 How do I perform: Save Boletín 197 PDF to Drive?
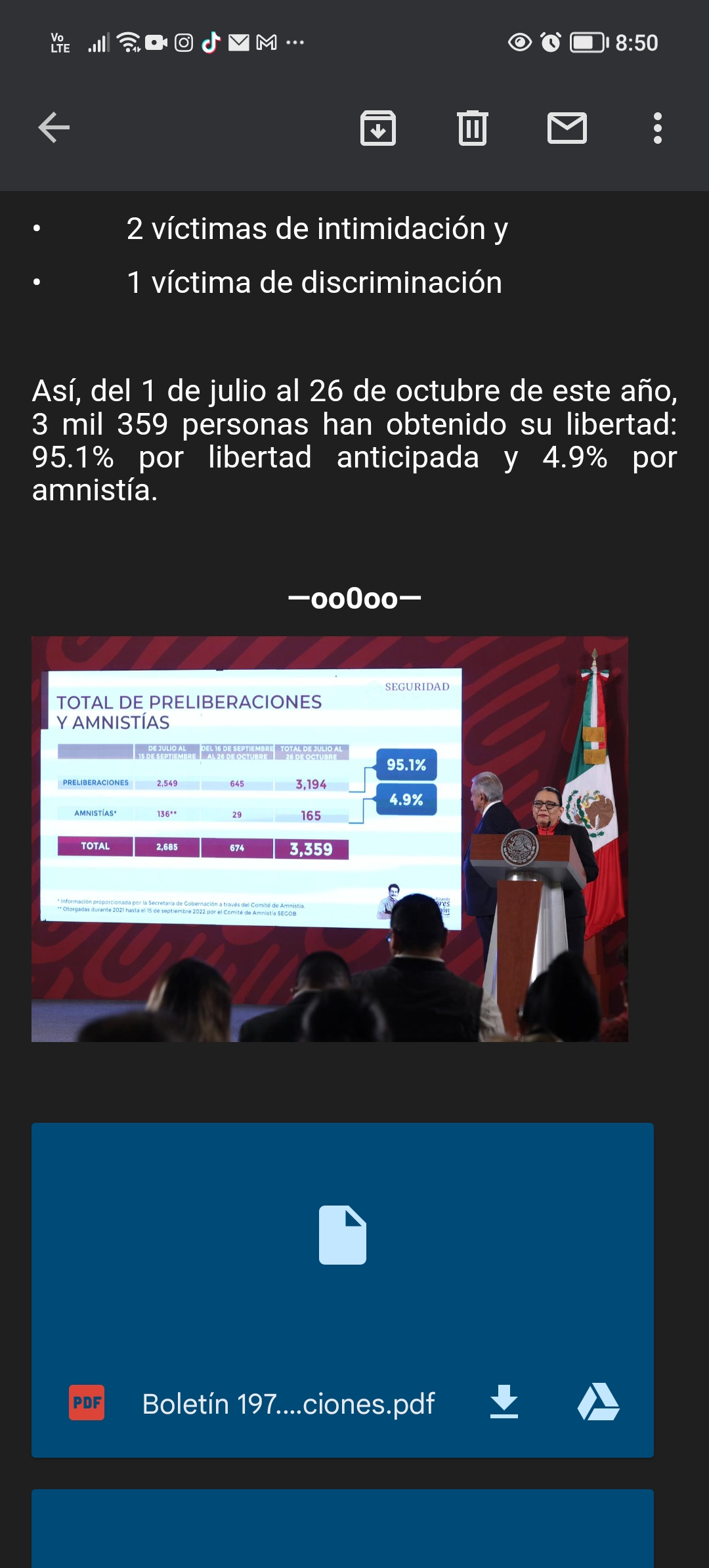tap(598, 1403)
